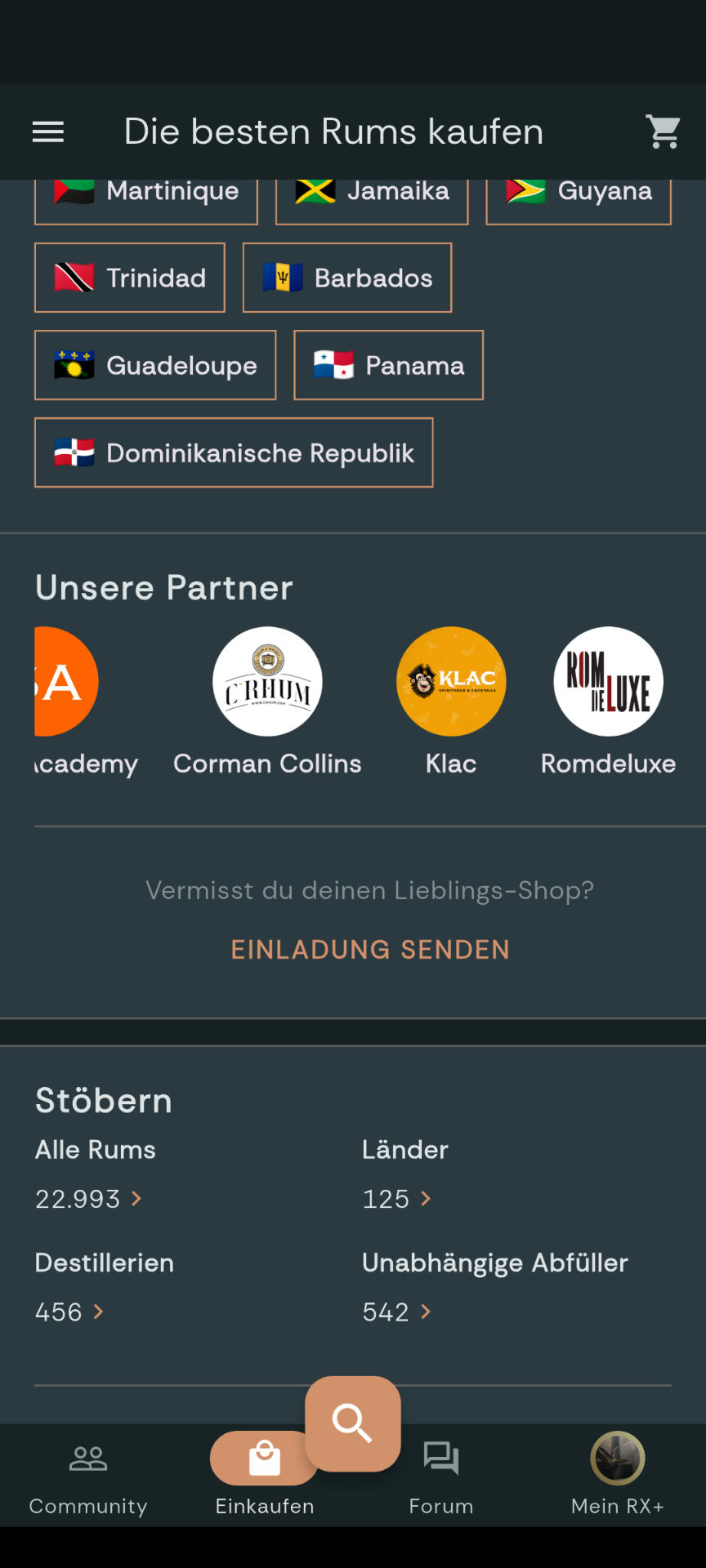This screenshot has height=1568, width=706.
Task: Filter by Dominikanische Republik
Action: (234, 452)
